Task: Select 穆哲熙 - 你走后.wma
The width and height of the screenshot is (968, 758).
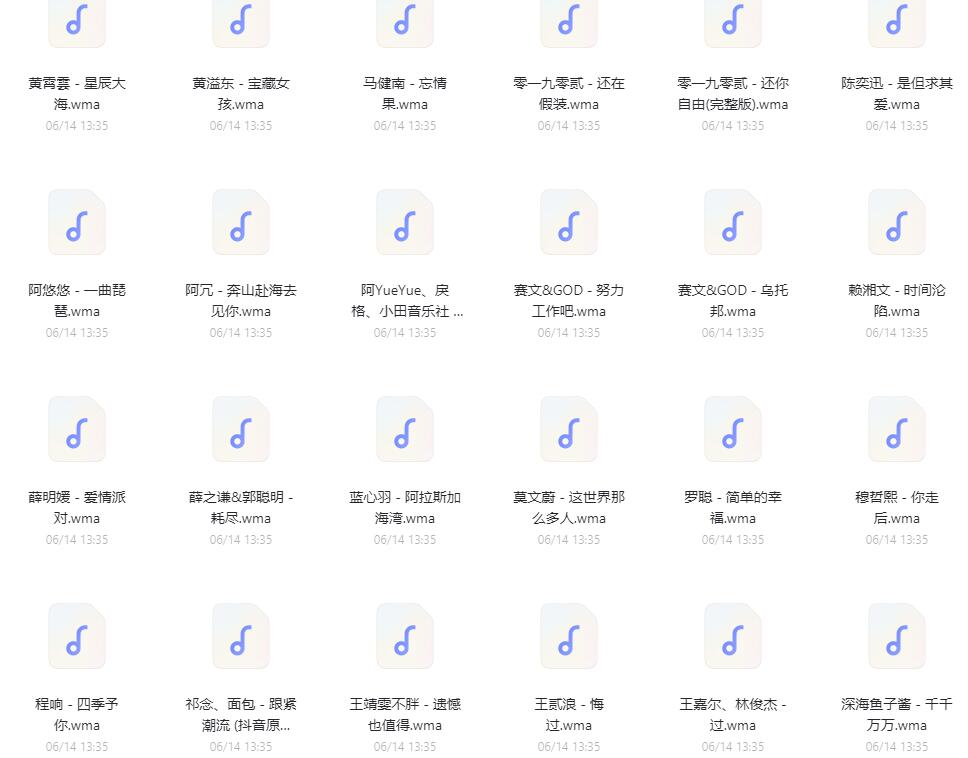Action: tap(897, 432)
